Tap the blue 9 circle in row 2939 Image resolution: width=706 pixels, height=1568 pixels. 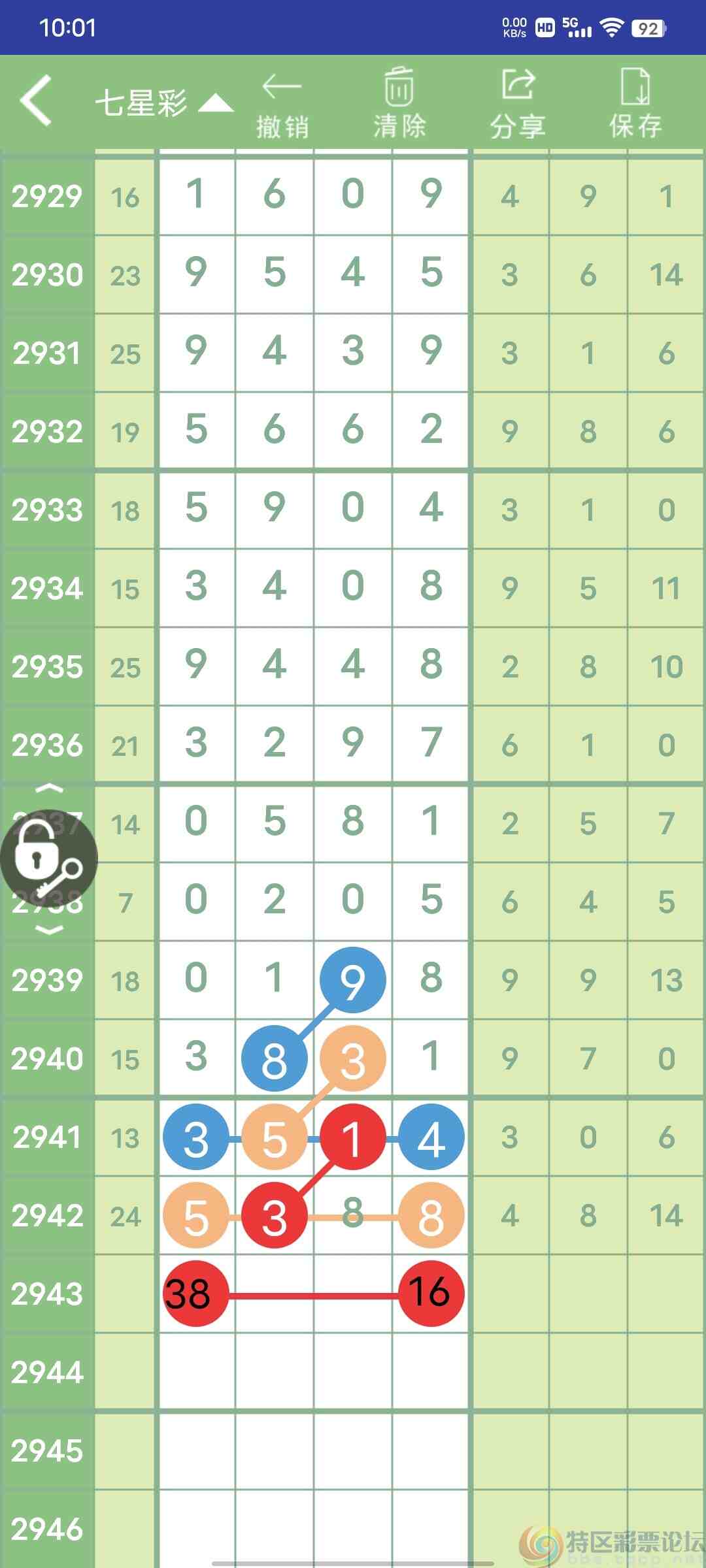coord(353,980)
